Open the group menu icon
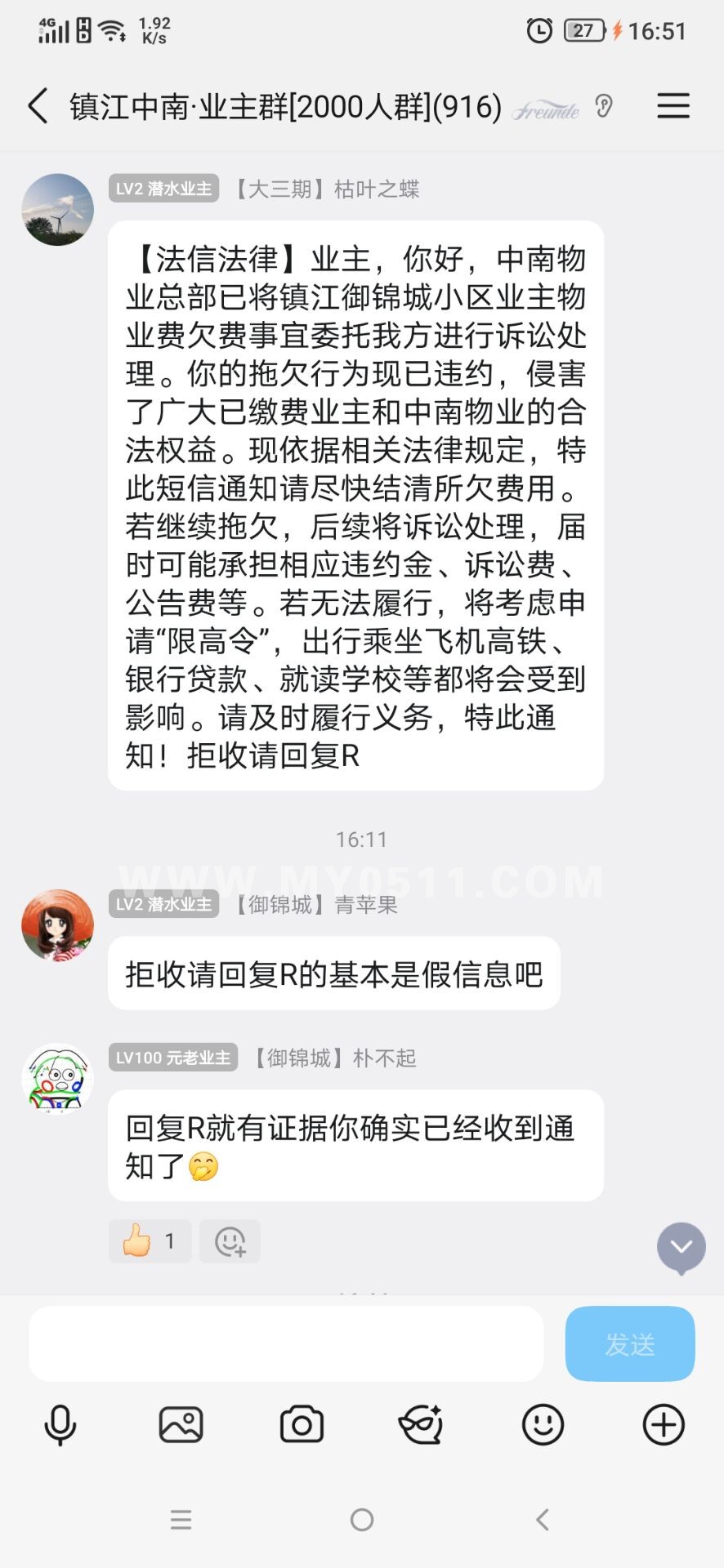Image resolution: width=724 pixels, height=1568 pixels. tap(673, 106)
